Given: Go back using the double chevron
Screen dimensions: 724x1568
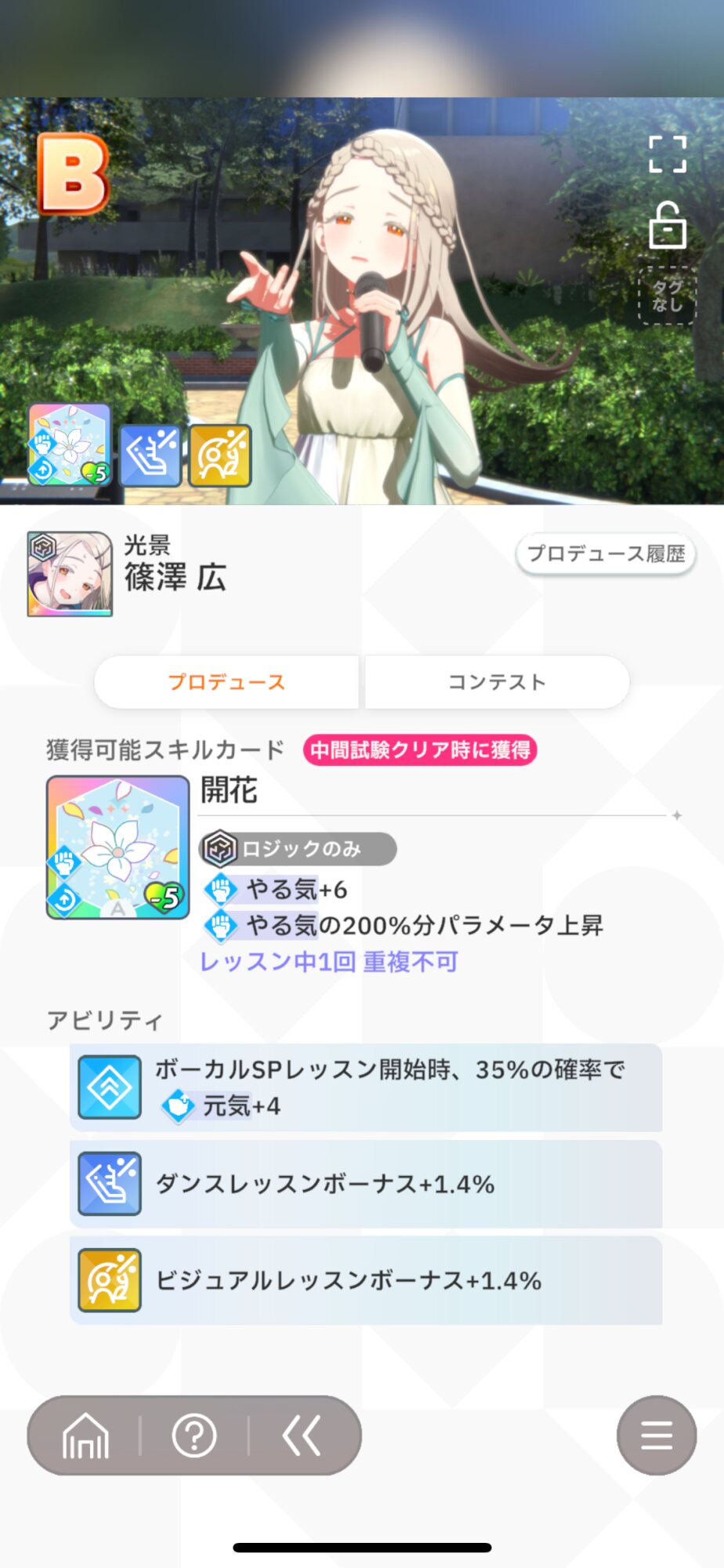Looking at the screenshot, I should [x=302, y=1436].
